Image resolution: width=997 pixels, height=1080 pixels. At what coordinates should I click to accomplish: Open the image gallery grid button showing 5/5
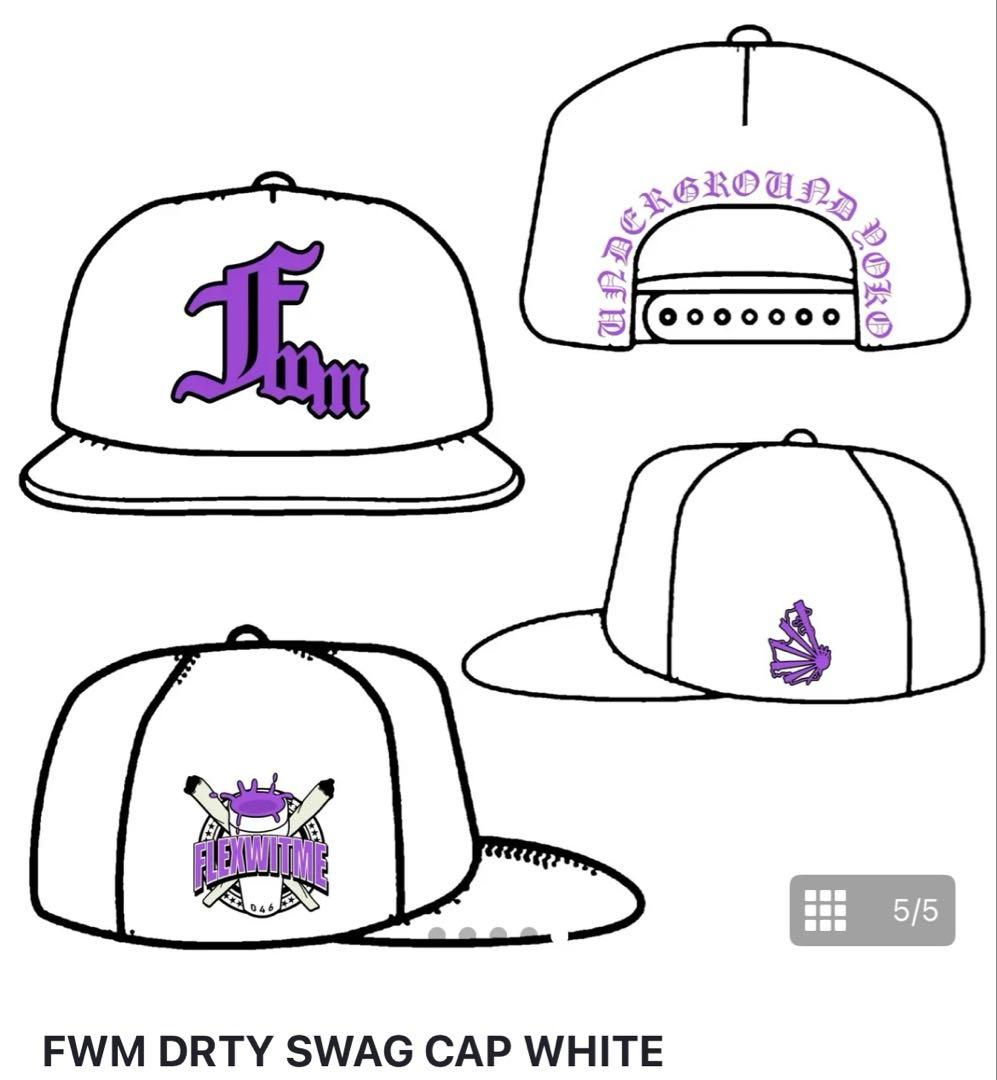[871, 910]
